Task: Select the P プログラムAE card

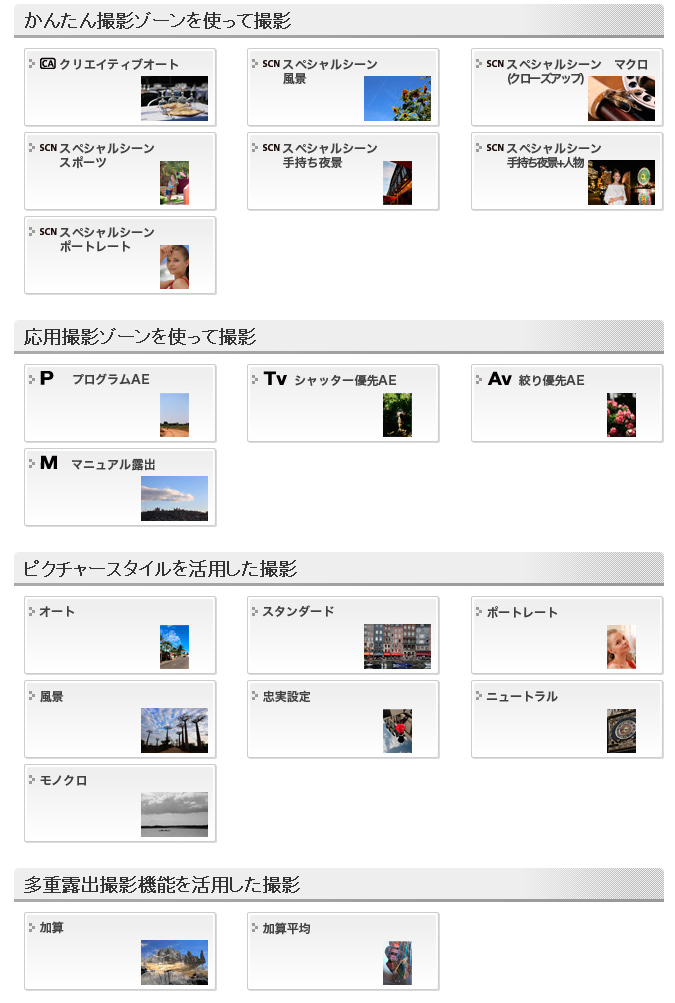Action: pyautogui.click(x=120, y=403)
